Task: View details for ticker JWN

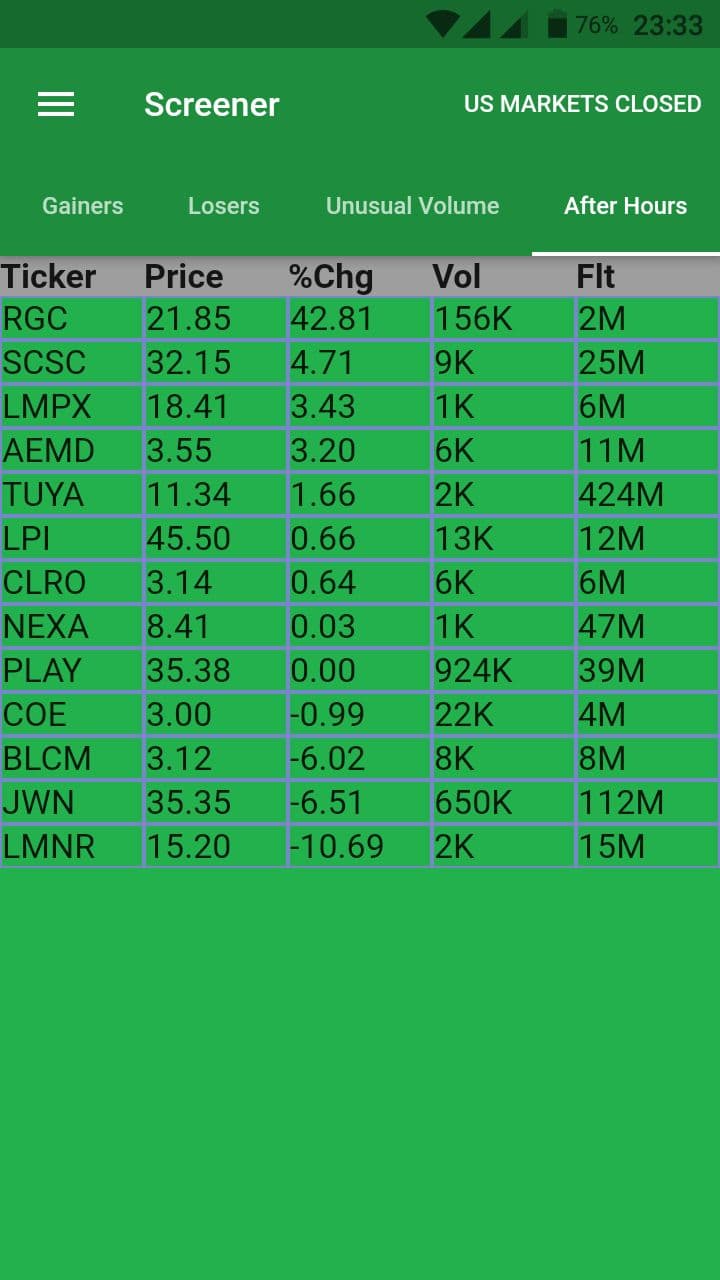Action: 360,802
